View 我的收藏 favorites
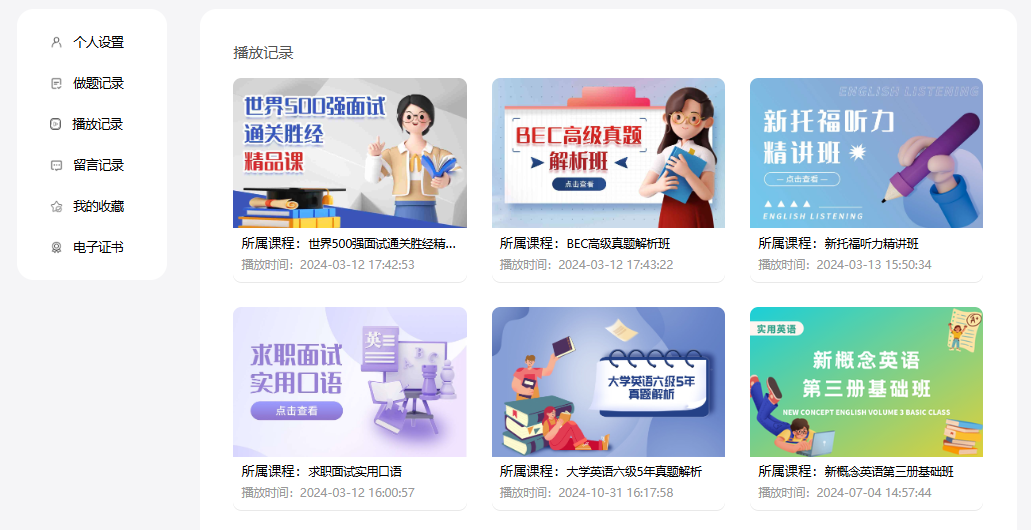1031x530 pixels. tap(97, 206)
